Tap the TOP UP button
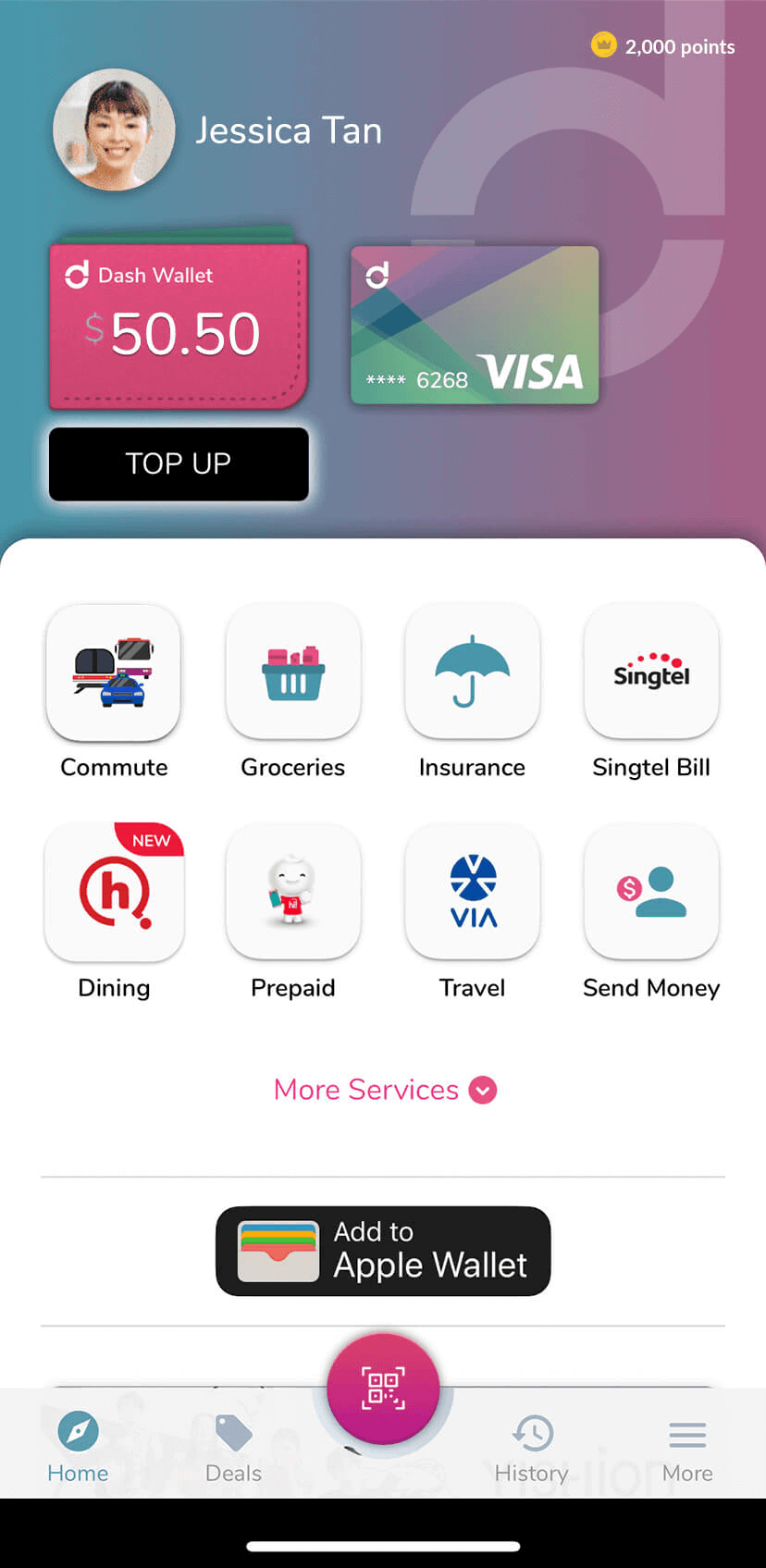The width and height of the screenshot is (766, 1568). point(179,463)
